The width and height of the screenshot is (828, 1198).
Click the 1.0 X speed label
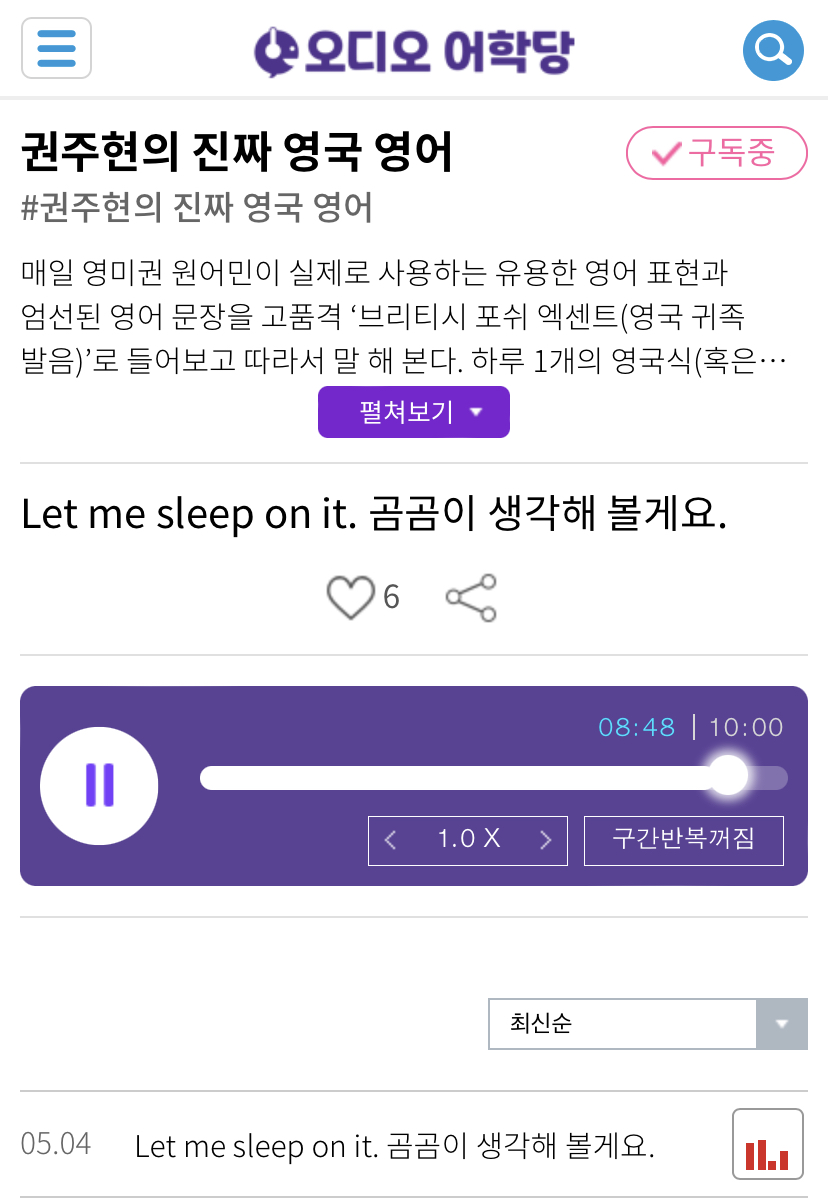(466, 840)
